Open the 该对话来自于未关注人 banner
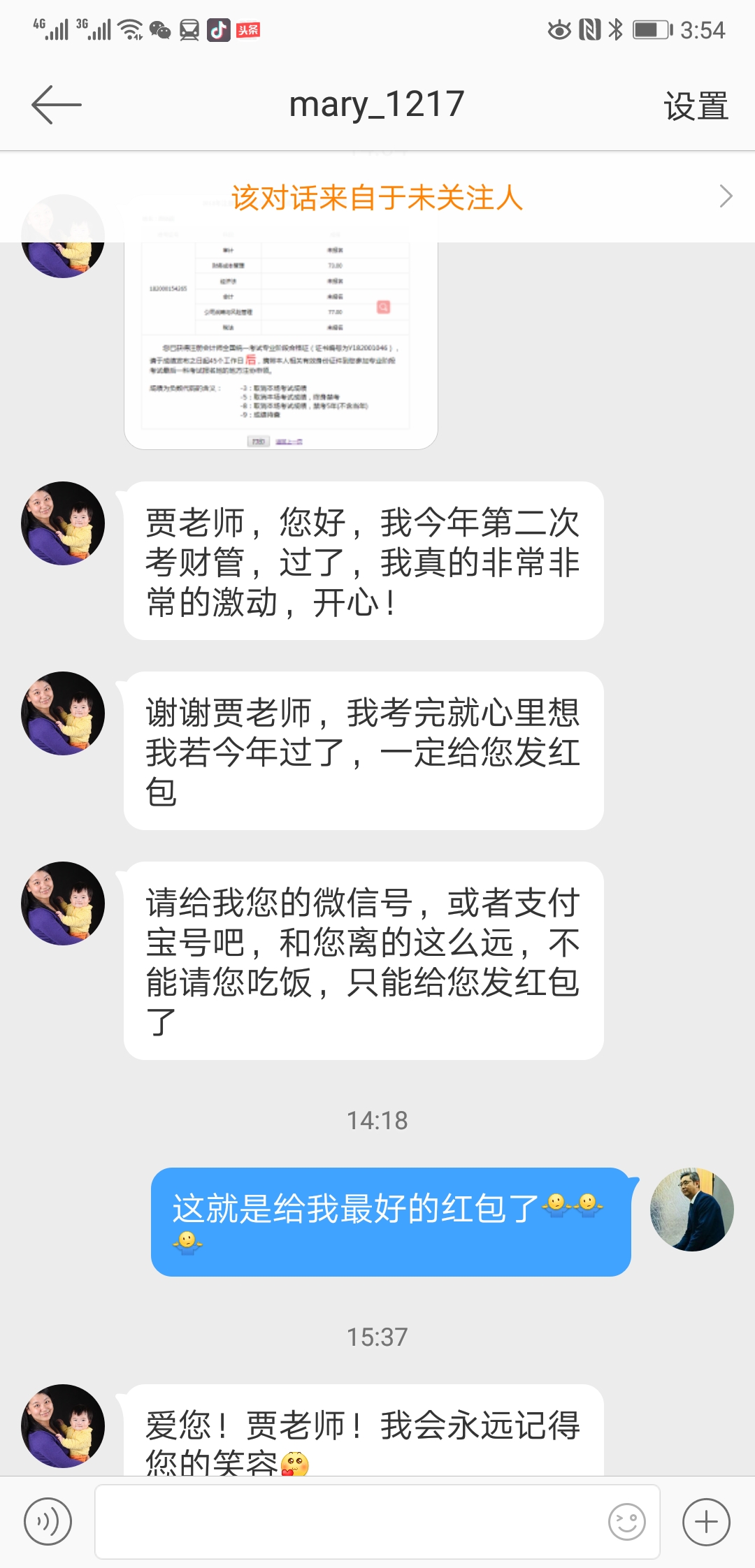755x1568 pixels. [377, 198]
